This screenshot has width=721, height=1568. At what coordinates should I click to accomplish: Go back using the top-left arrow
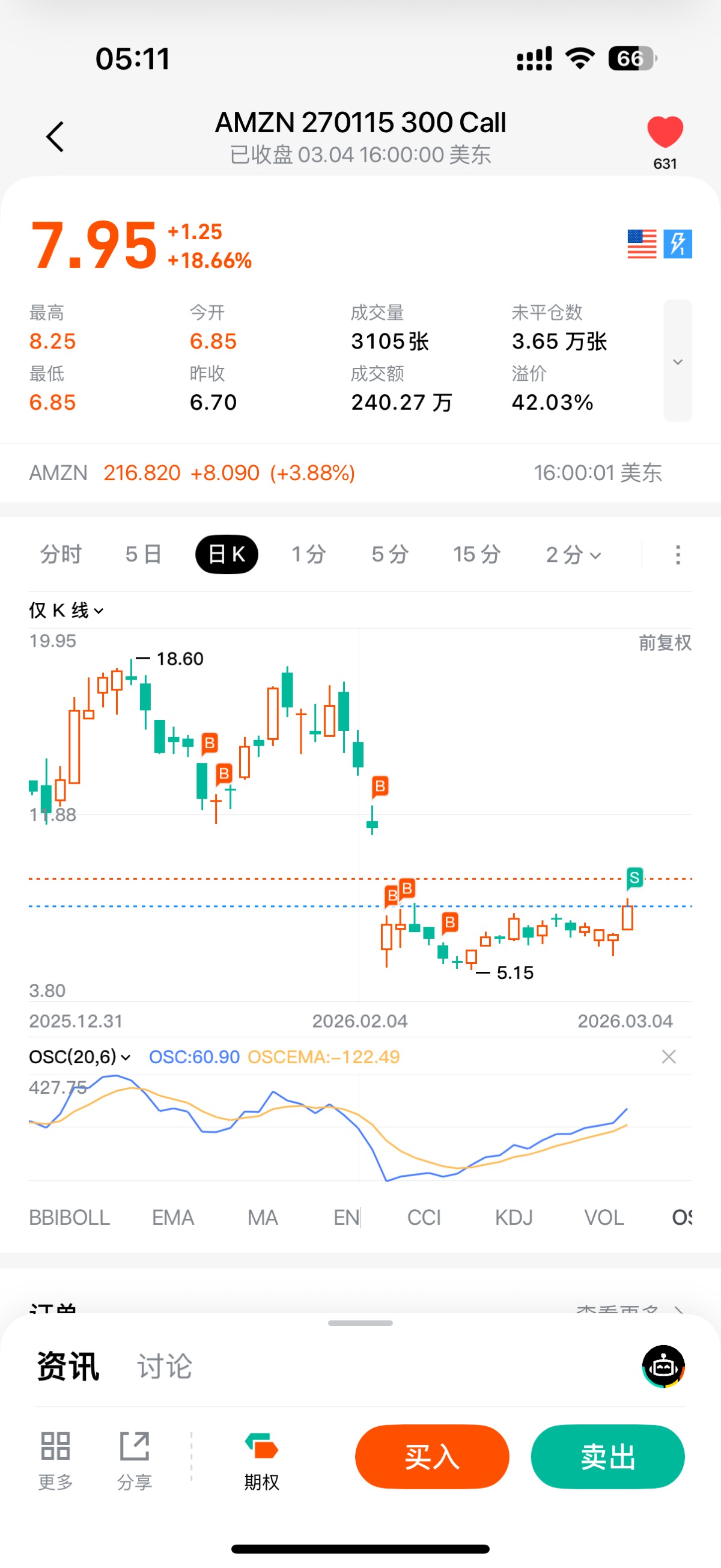[x=55, y=136]
